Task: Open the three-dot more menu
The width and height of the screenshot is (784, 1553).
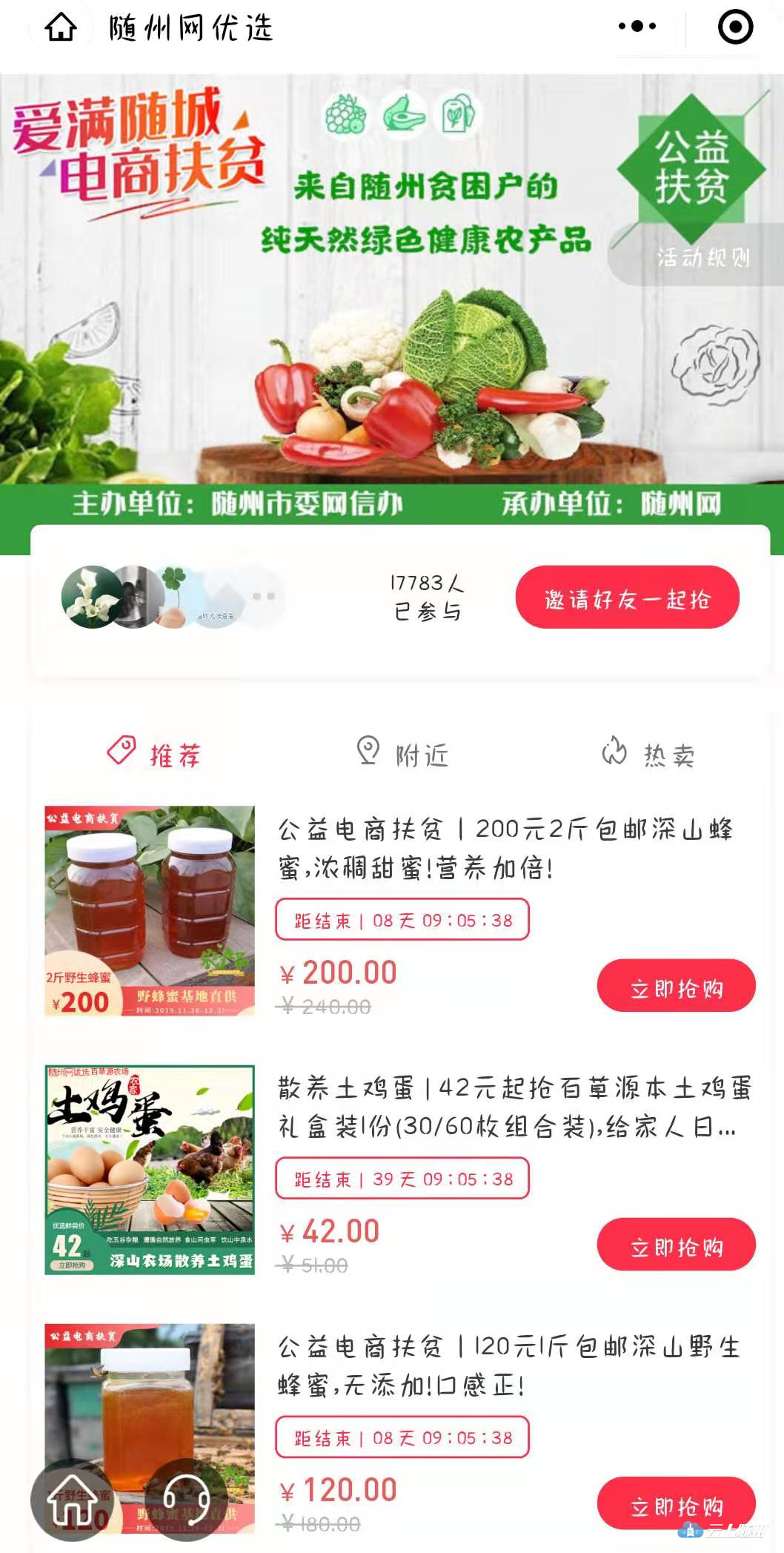Action: [637, 27]
